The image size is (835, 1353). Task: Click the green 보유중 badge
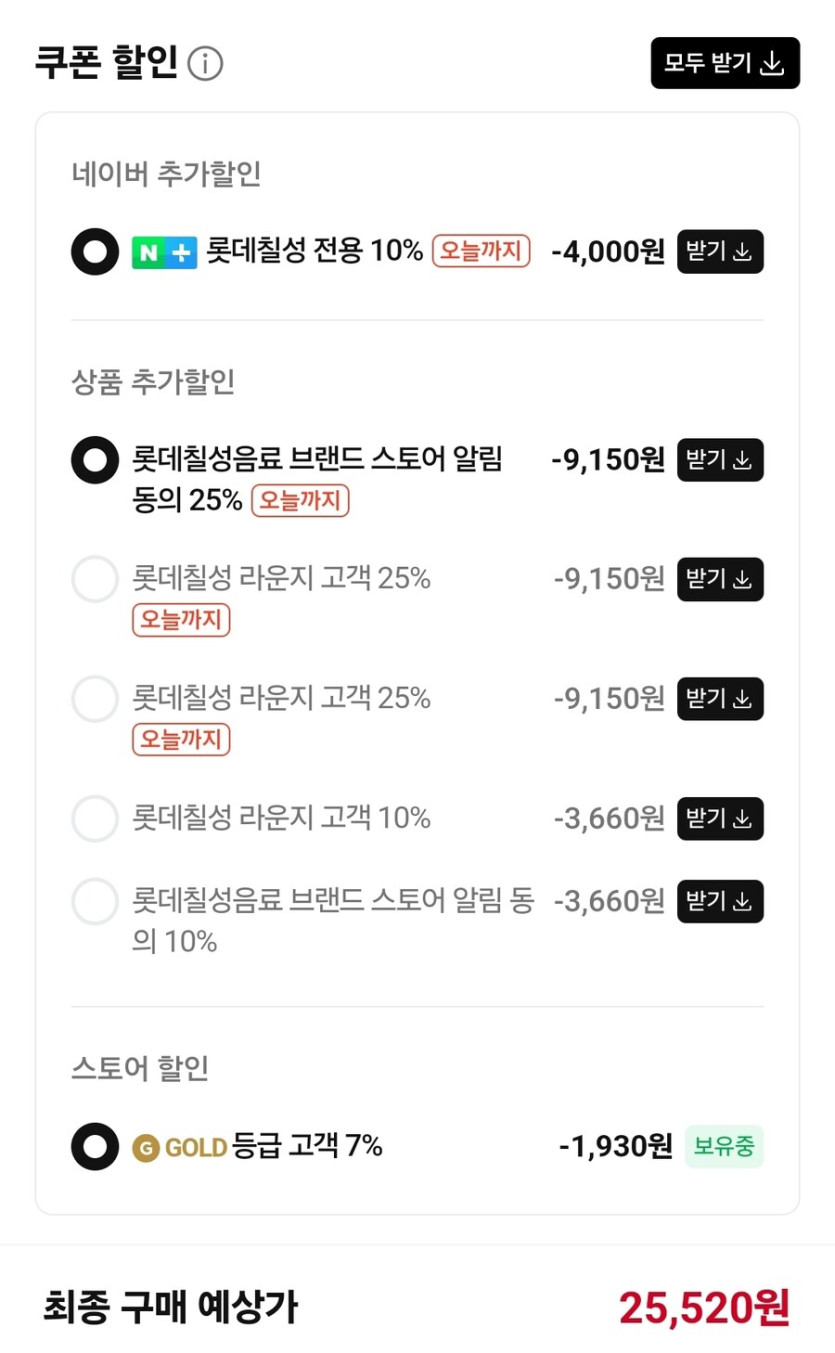724,1147
